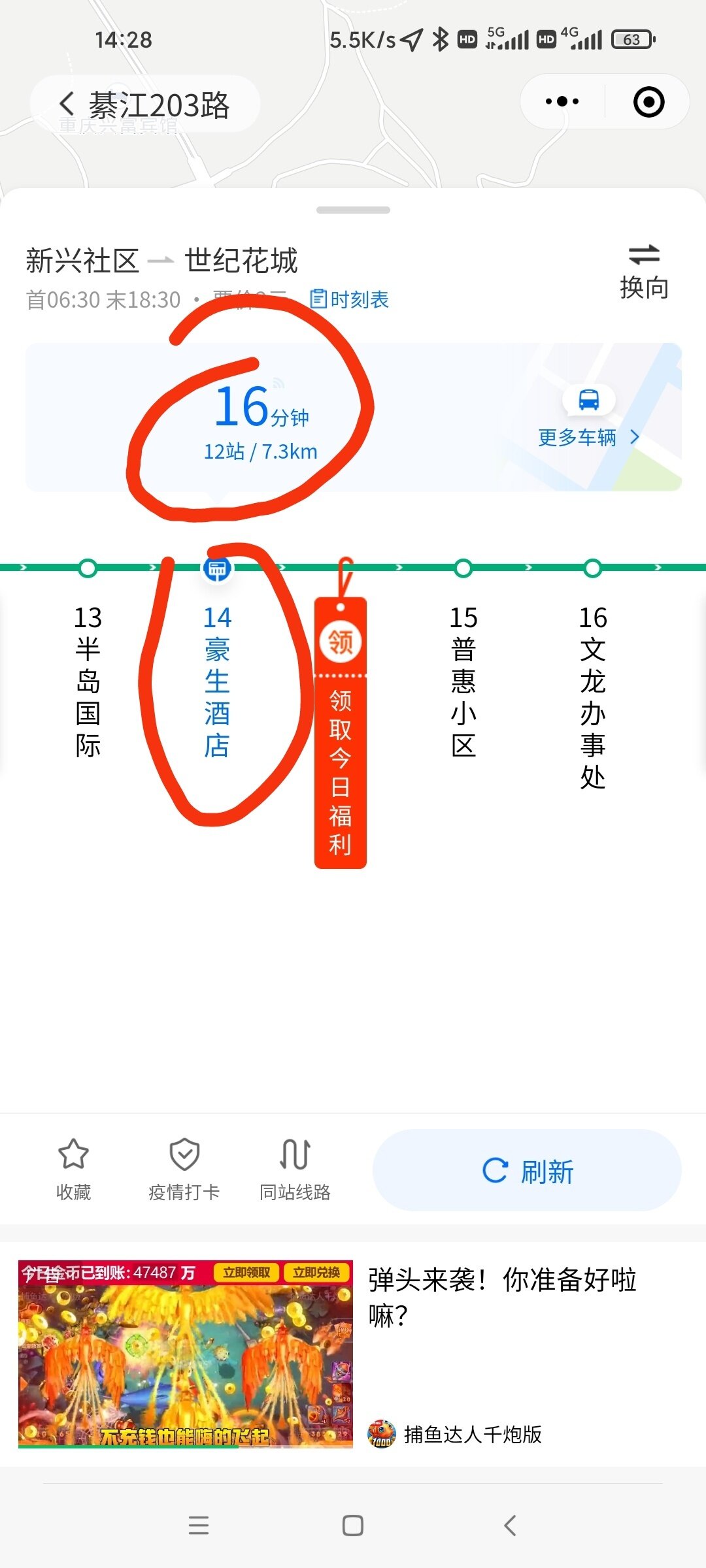Tap 刷新 to refresh arrival info
Image resolution: width=706 pixels, height=1568 pixels.
pyautogui.click(x=527, y=1171)
